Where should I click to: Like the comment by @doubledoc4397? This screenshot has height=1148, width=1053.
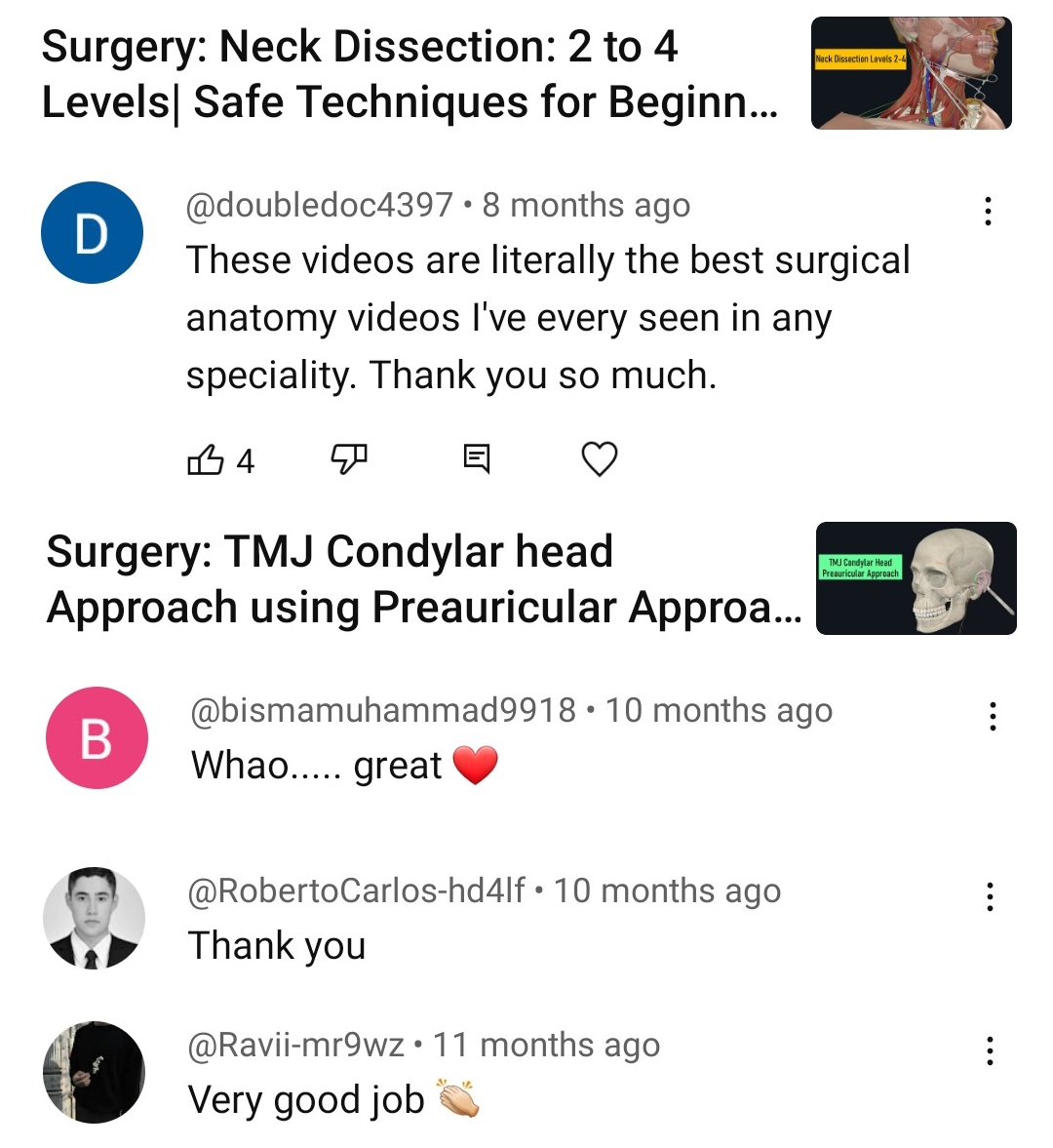coord(206,459)
